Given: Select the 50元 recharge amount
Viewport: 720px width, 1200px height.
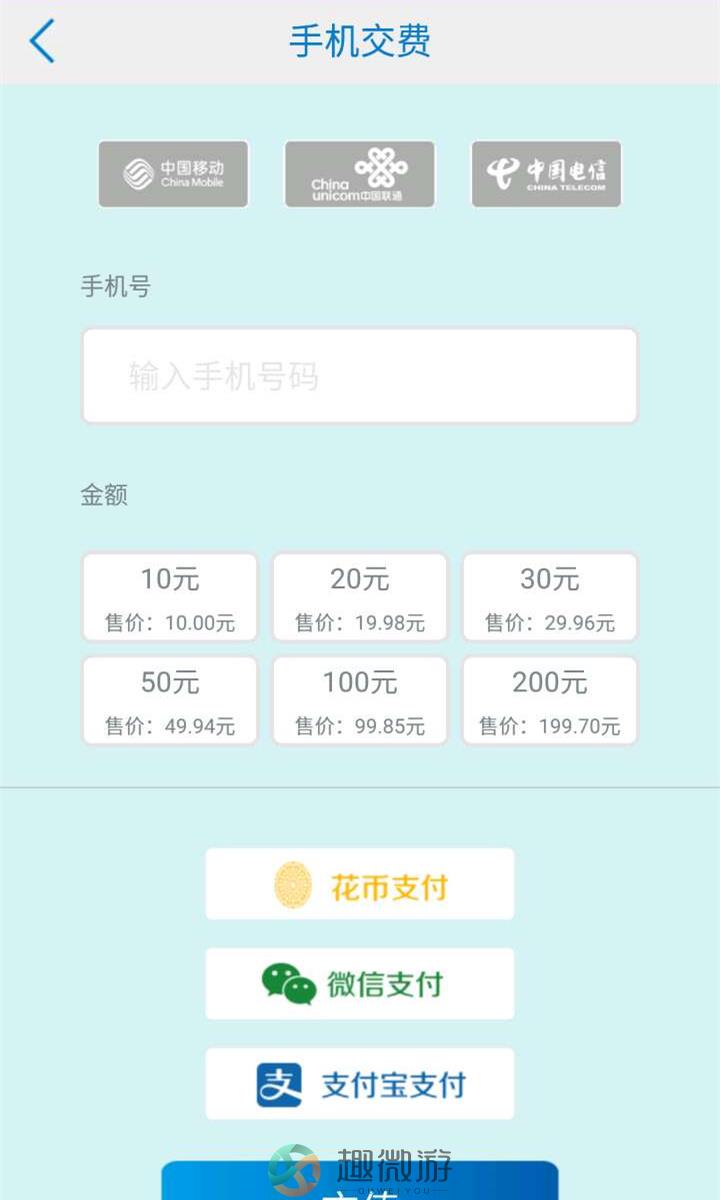Looking at the screenshot, I should point(169,700).
